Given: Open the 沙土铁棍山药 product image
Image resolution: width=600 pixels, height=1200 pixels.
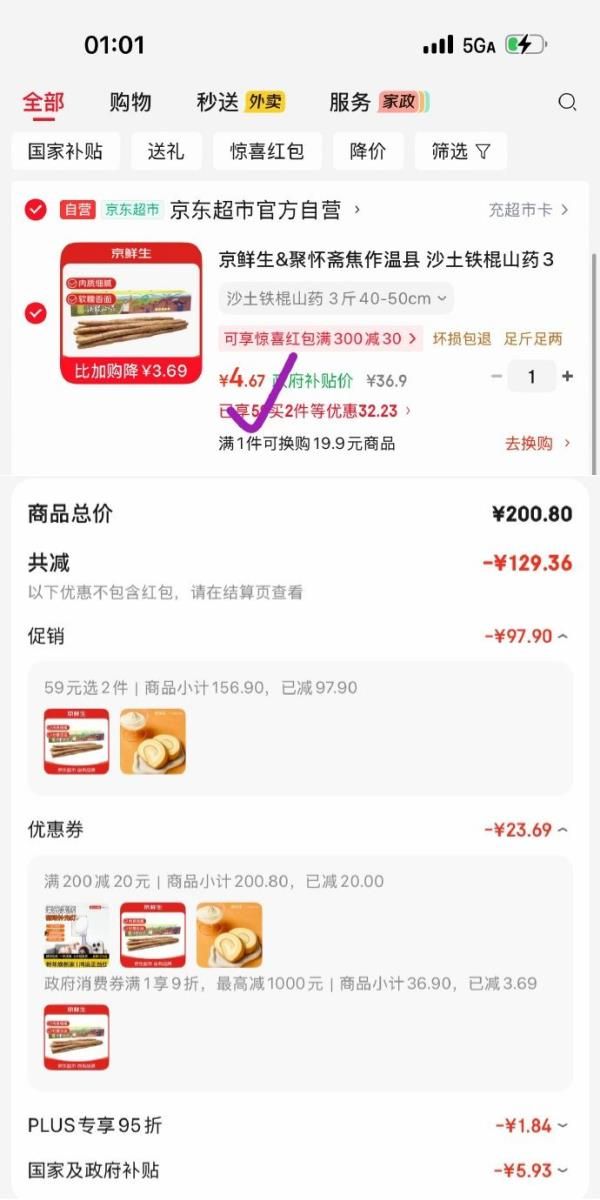Looking at the screenshot, I should click(131, 313).
